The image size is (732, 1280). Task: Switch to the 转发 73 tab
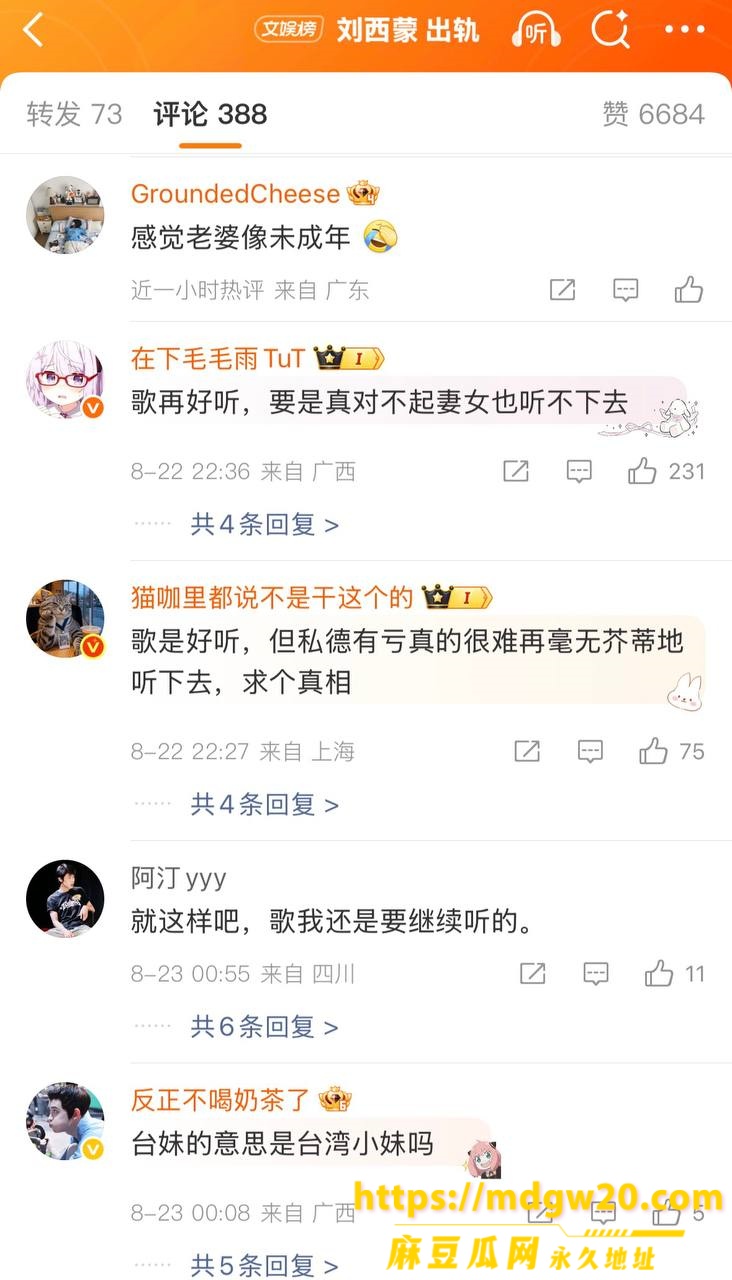pyautogui.click(x=74, y=114)
